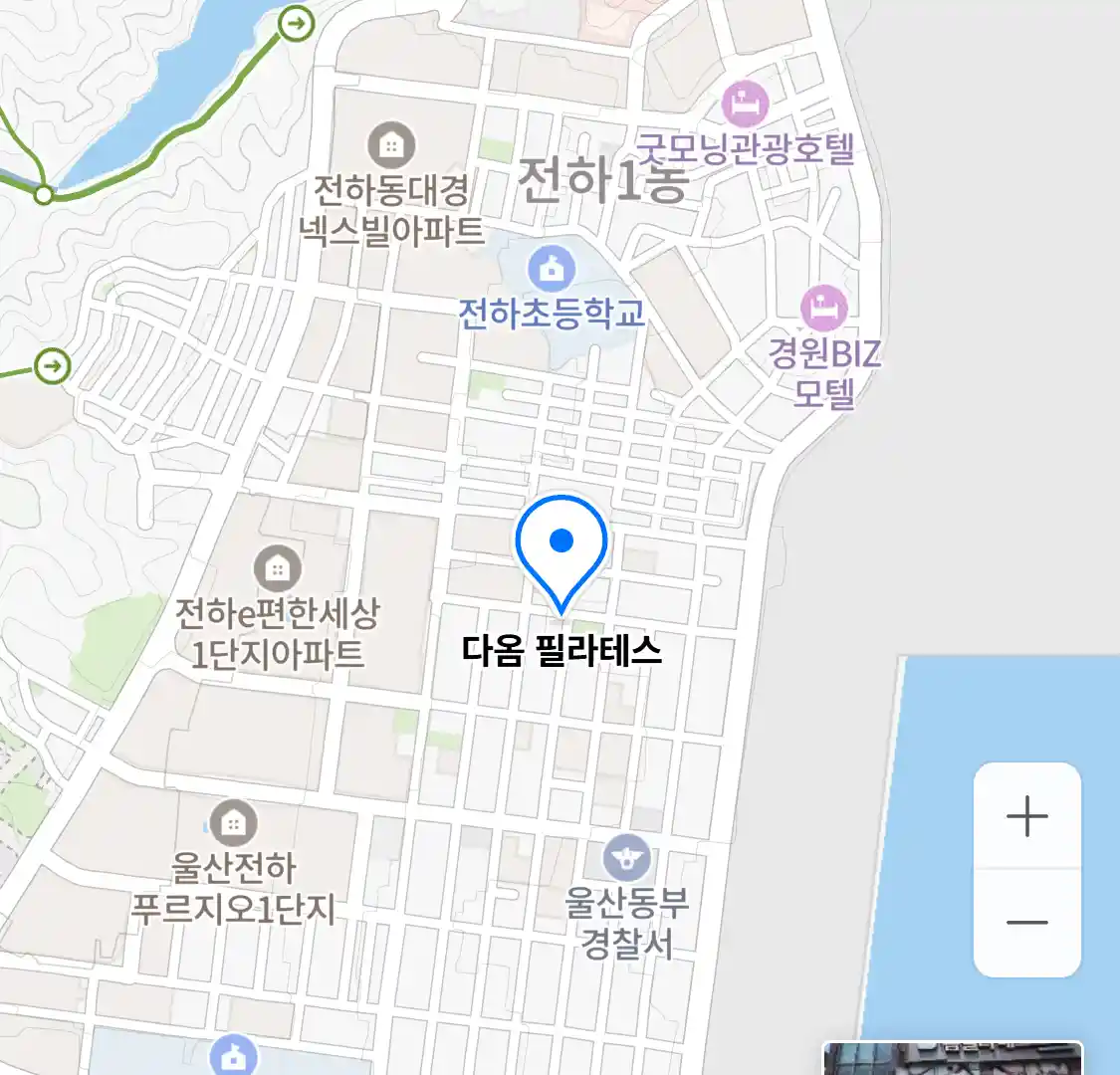Viewport: 1120px width, 1075px height.
Task: Open the street view thumbnail
Action: tap(952, 1059)
